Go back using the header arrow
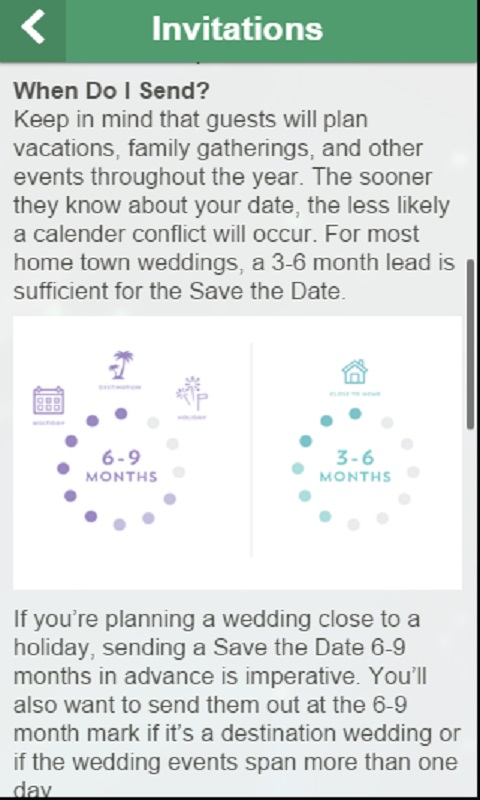Screen dimensions: 480x800 tap(33, 28)
